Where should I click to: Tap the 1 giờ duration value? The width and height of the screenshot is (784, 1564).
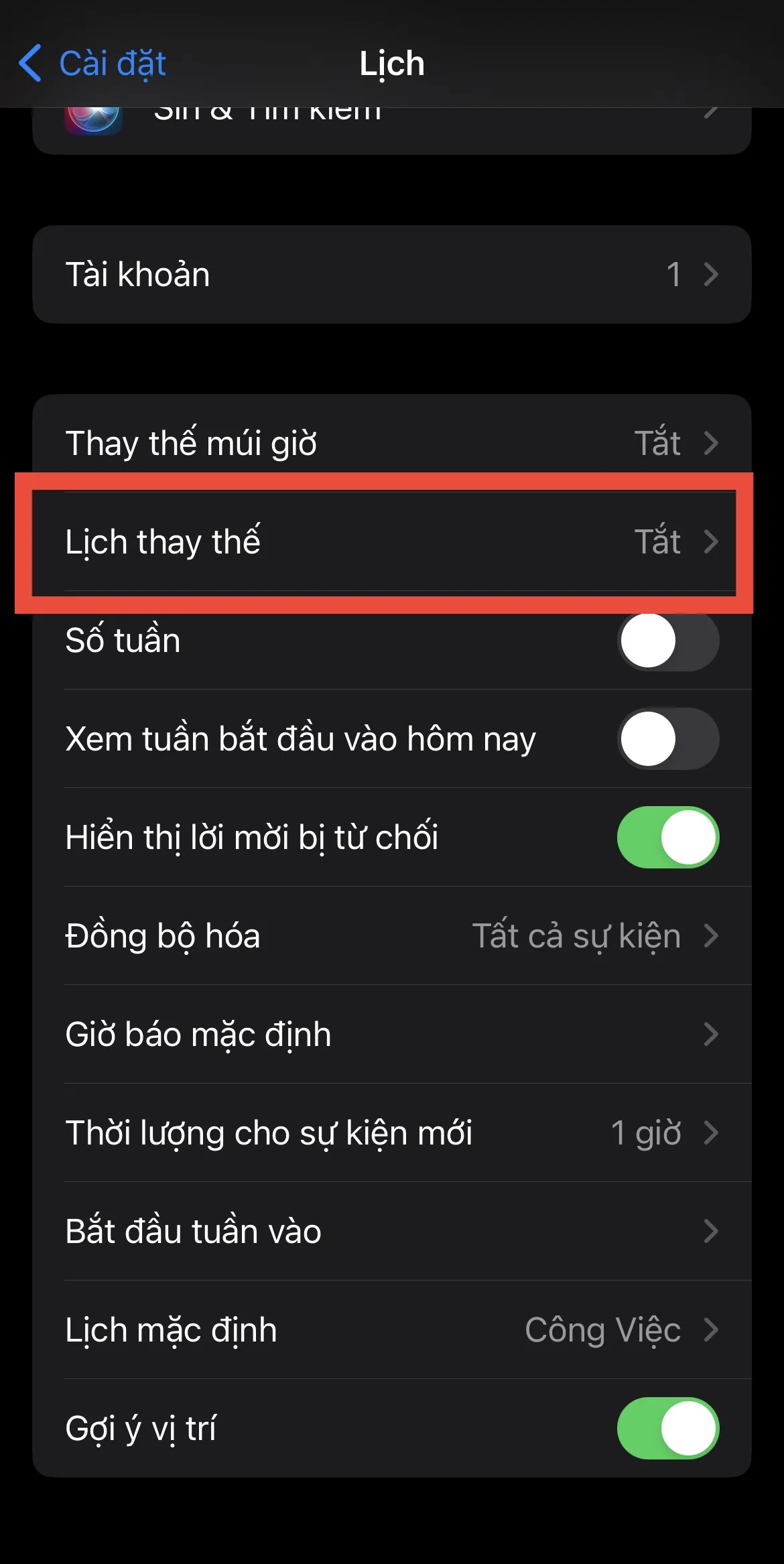(x=645, y=1132)
